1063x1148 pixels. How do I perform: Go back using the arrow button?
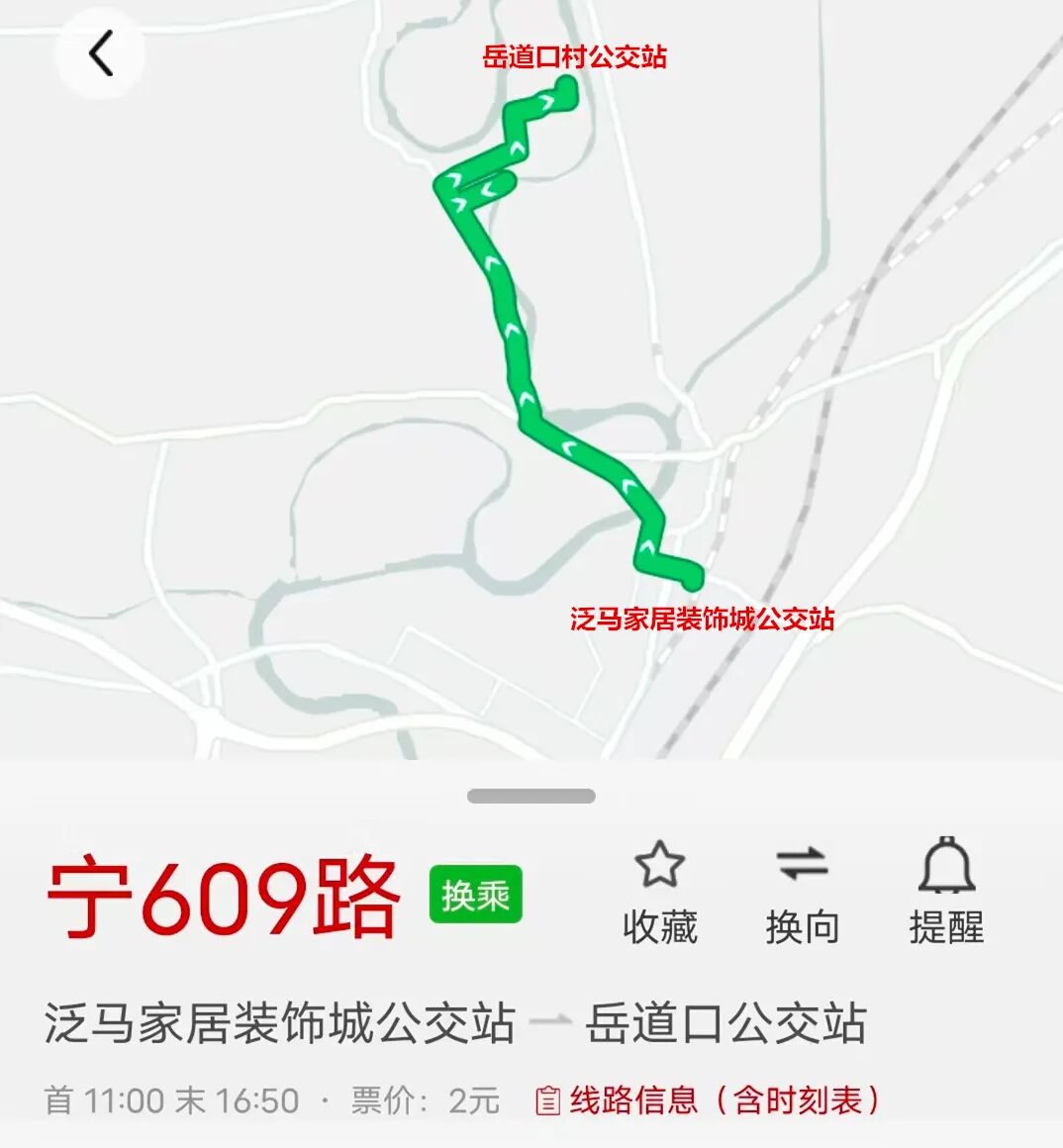coord(101,53)
